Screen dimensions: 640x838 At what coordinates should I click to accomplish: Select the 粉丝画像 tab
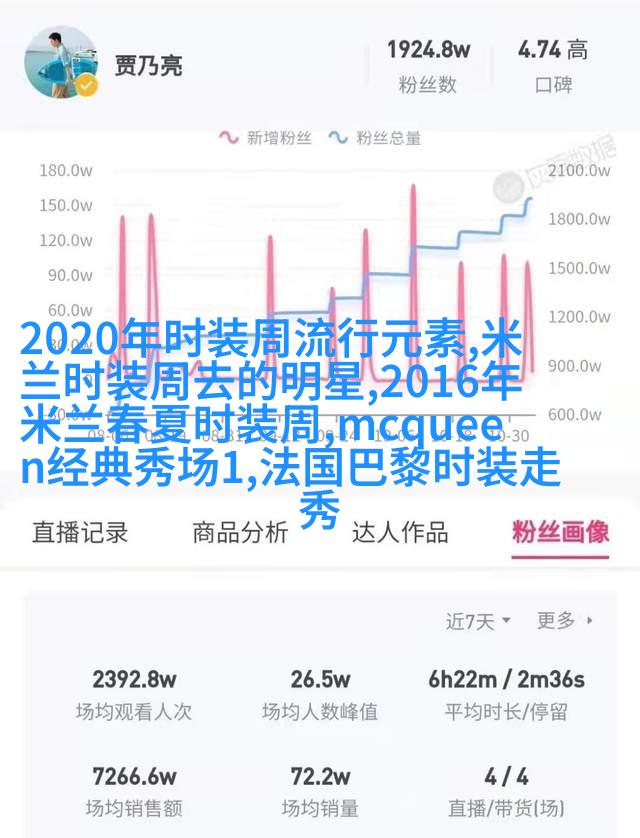click(x=560, y=533)
